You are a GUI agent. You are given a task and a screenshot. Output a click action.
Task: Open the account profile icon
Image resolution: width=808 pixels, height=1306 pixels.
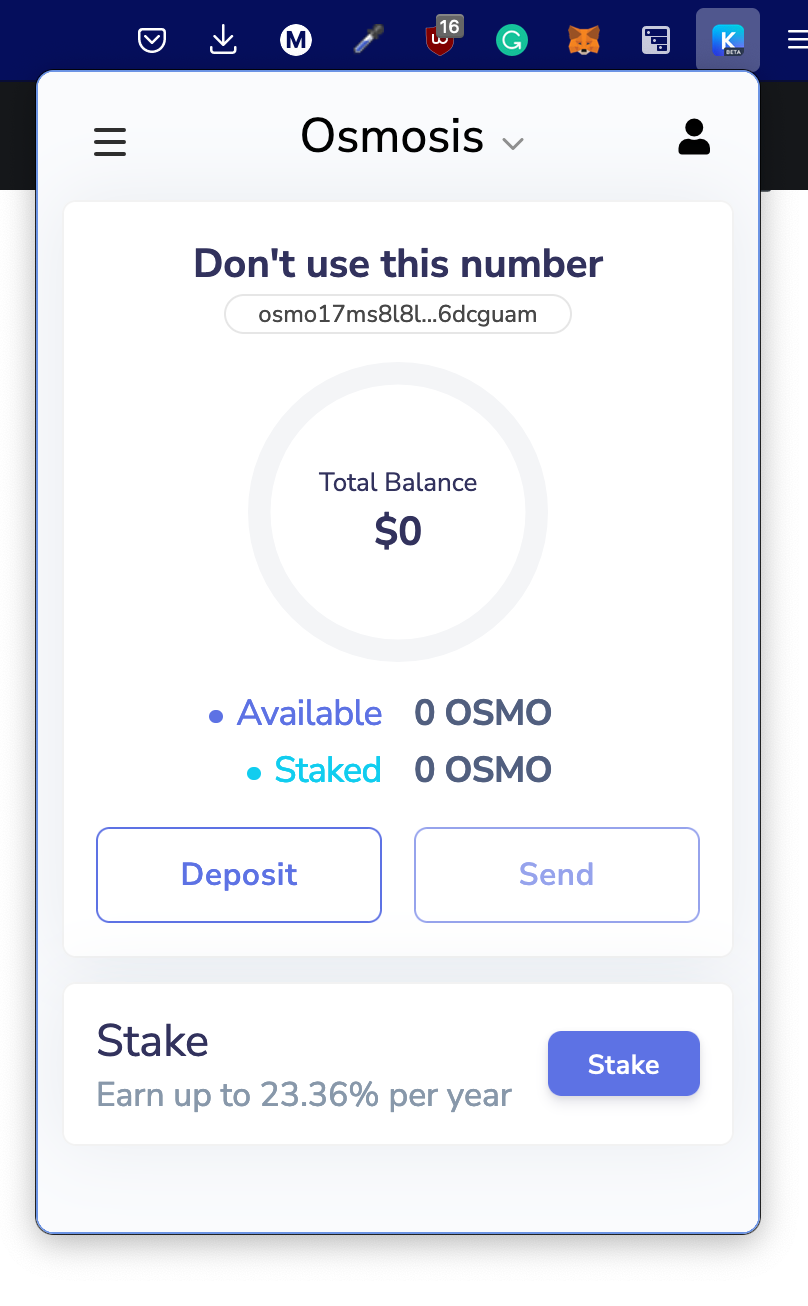click(x=693, y=137)
